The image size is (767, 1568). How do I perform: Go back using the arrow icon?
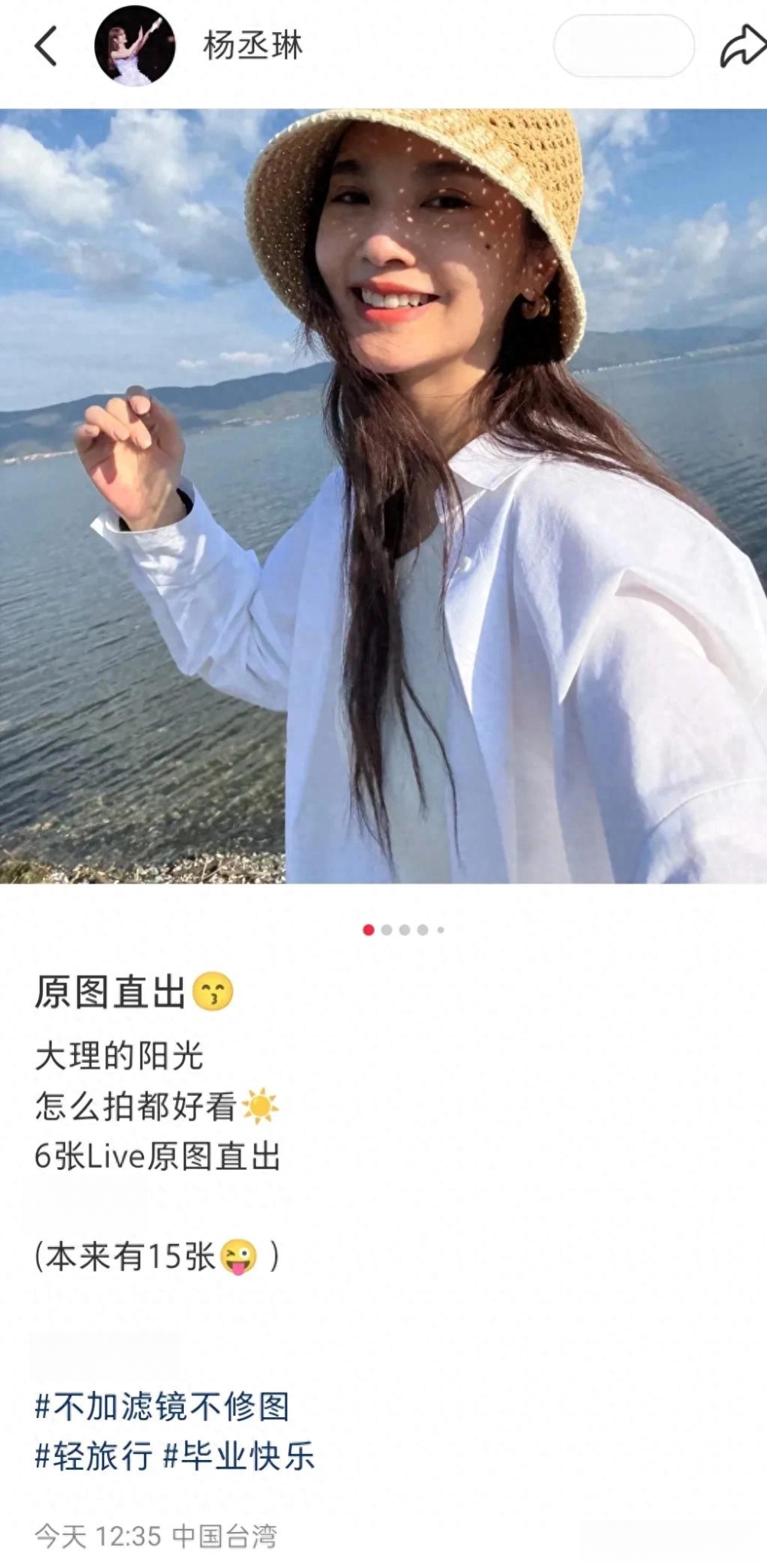tap(46, 46)
